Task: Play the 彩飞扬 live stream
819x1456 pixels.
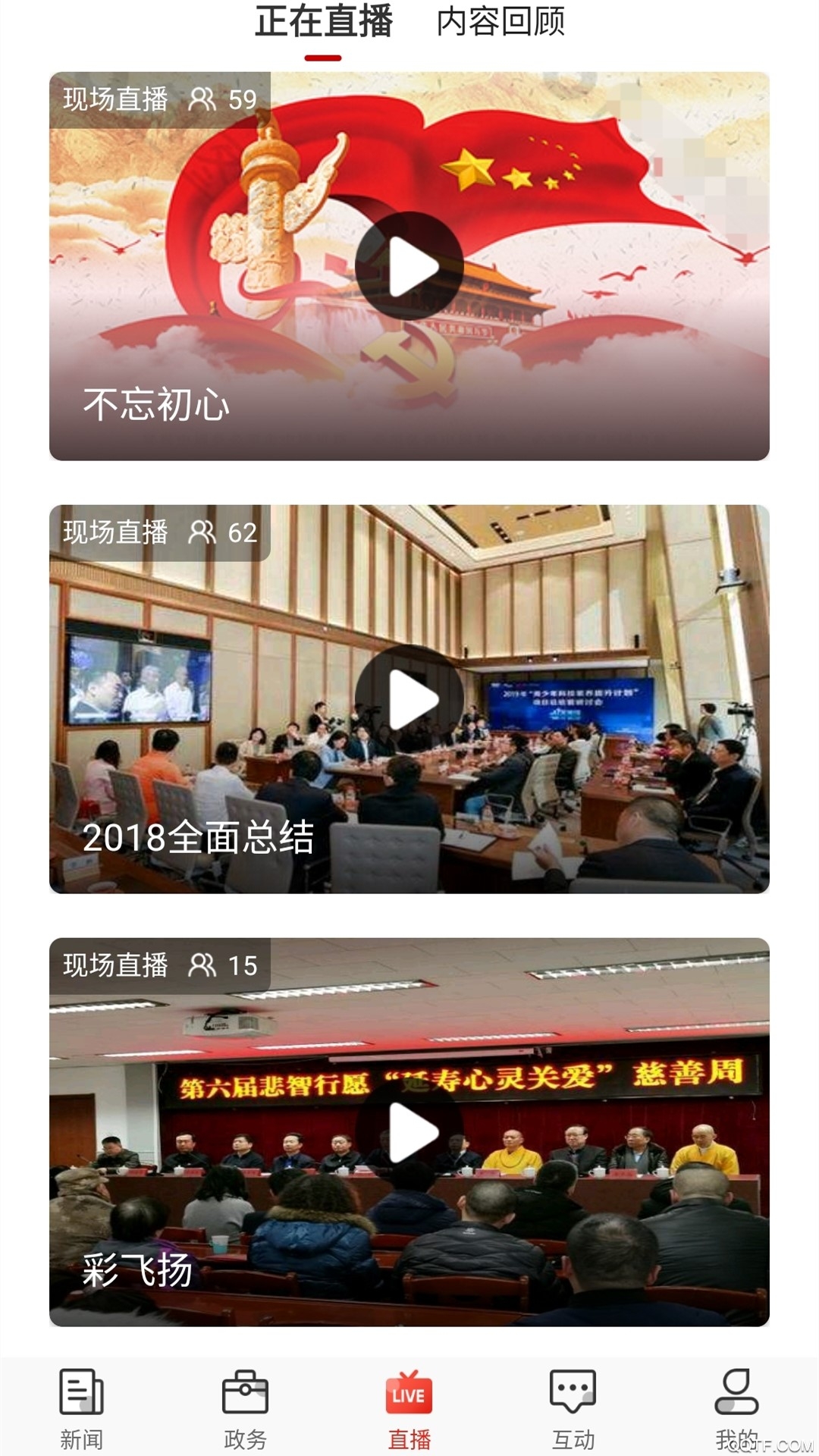Action: coord(409,1132)
